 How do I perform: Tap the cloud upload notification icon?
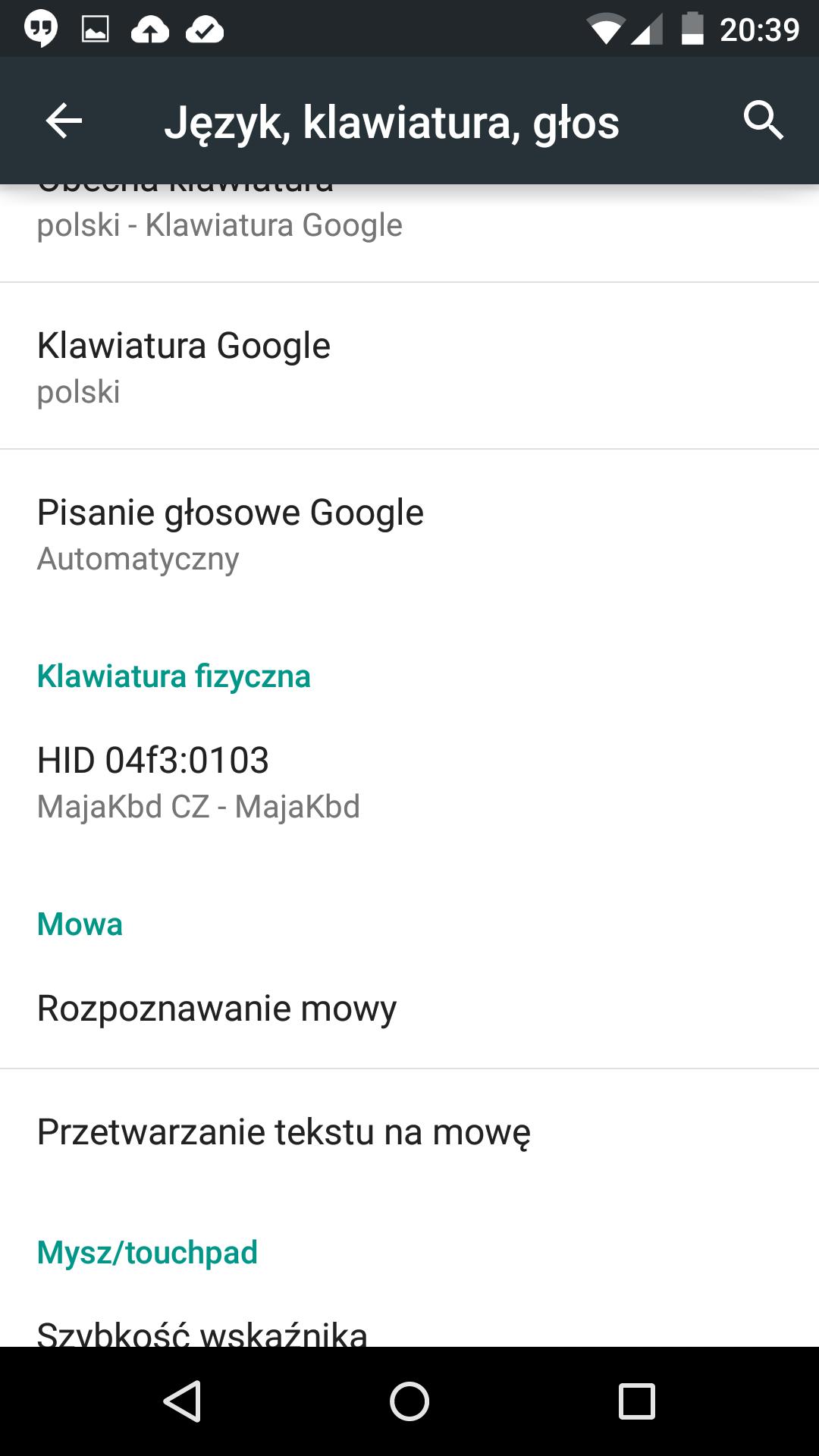click(150, 29)
